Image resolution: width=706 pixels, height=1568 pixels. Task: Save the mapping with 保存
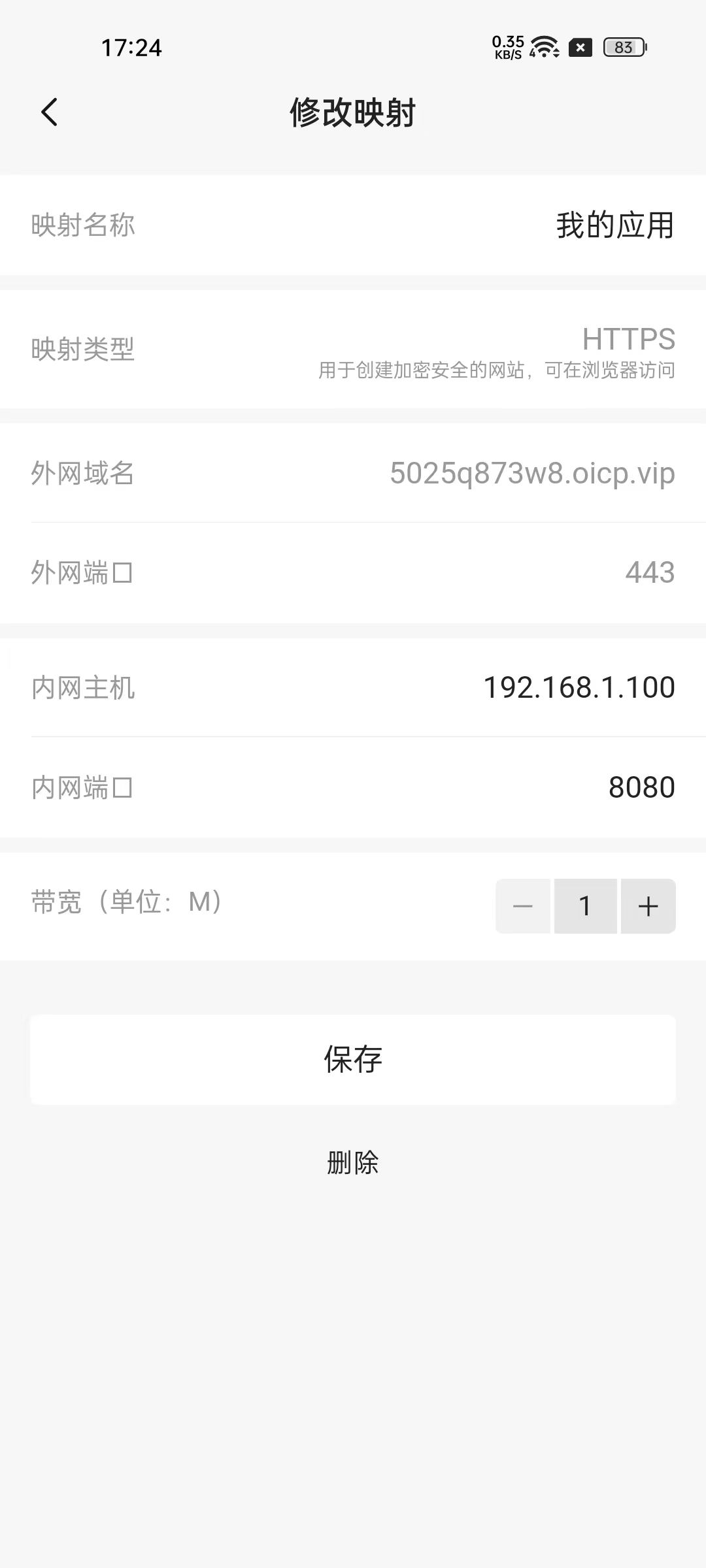tap(353, 1059)
